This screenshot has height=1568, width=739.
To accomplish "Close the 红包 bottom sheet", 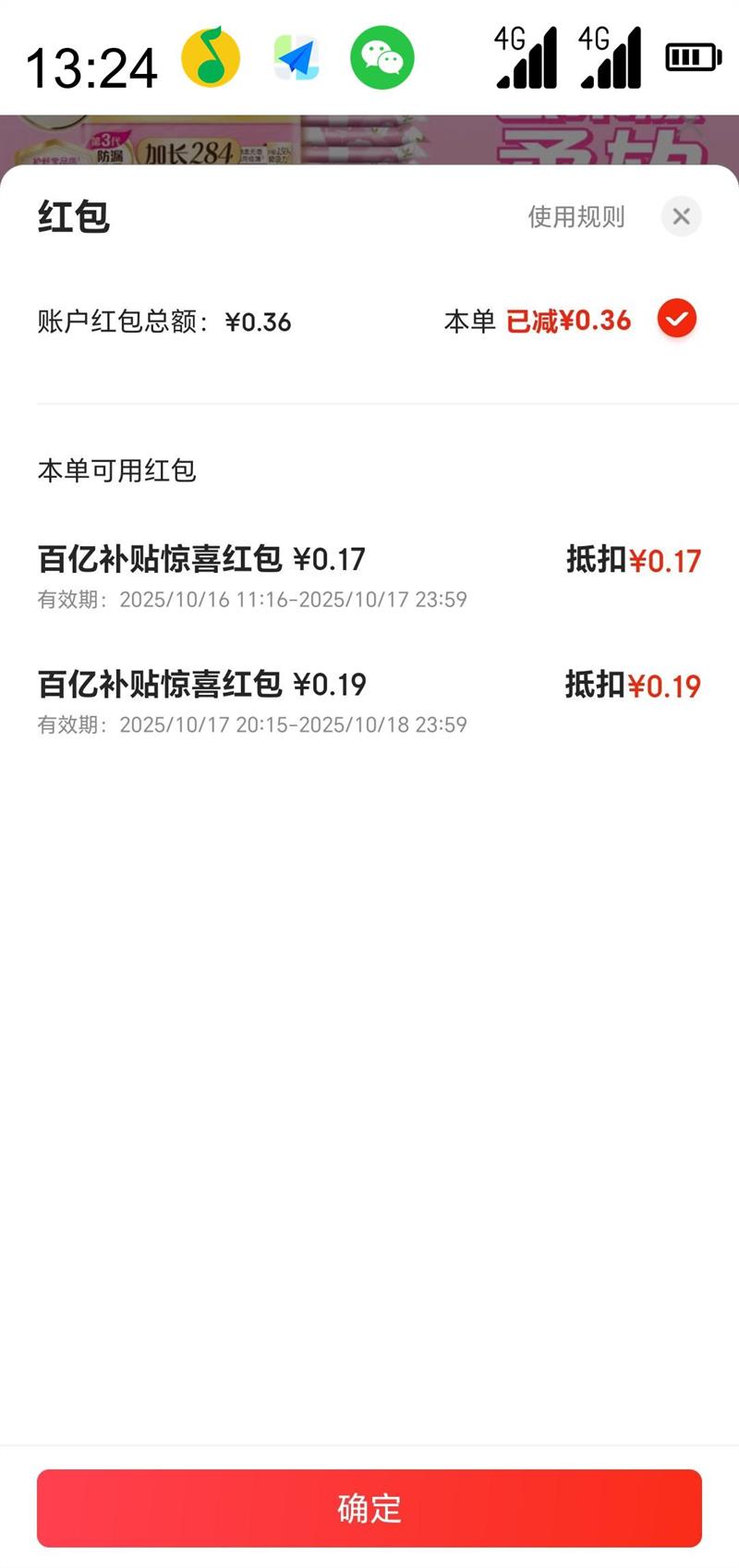I will [x=681, y=217].
